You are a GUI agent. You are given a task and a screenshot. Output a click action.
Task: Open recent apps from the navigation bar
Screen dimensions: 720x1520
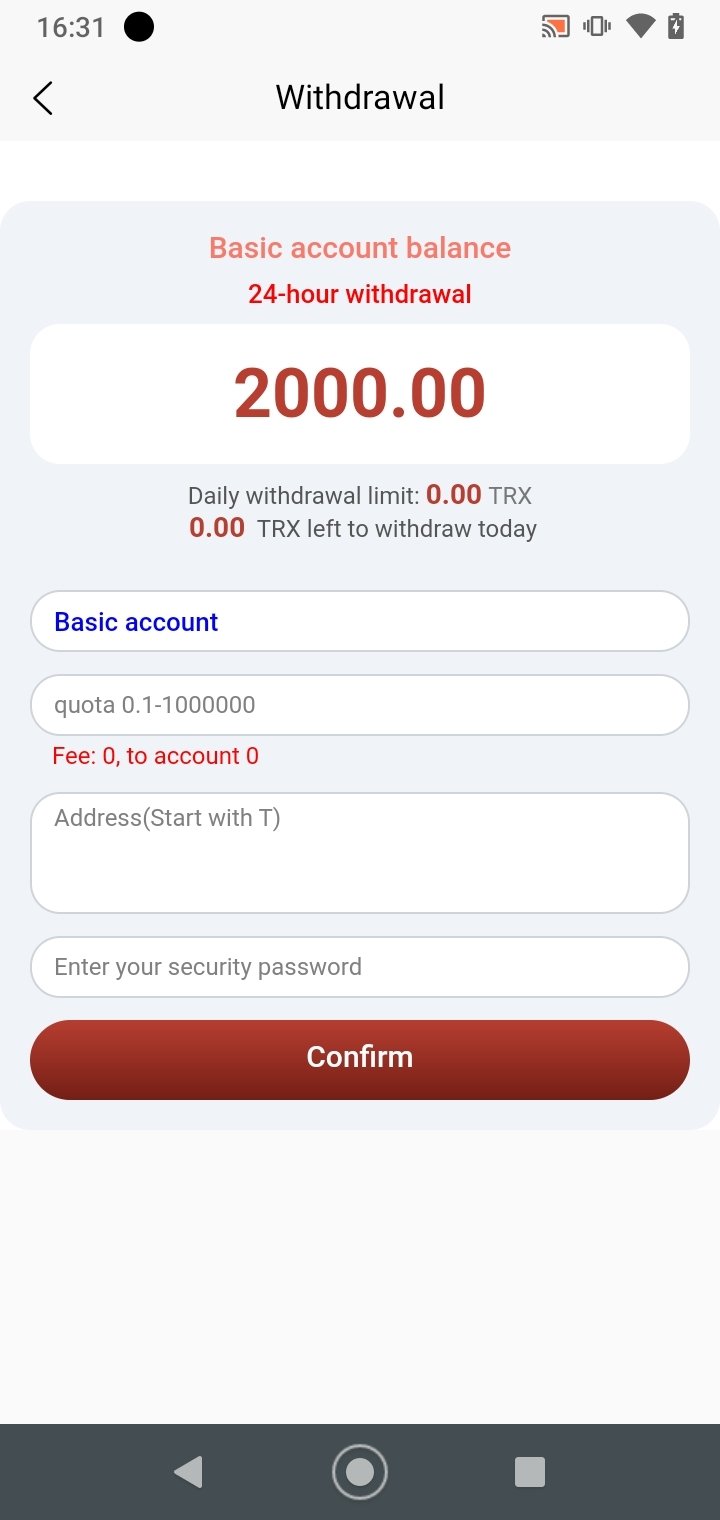click(x=529, y=1472)
